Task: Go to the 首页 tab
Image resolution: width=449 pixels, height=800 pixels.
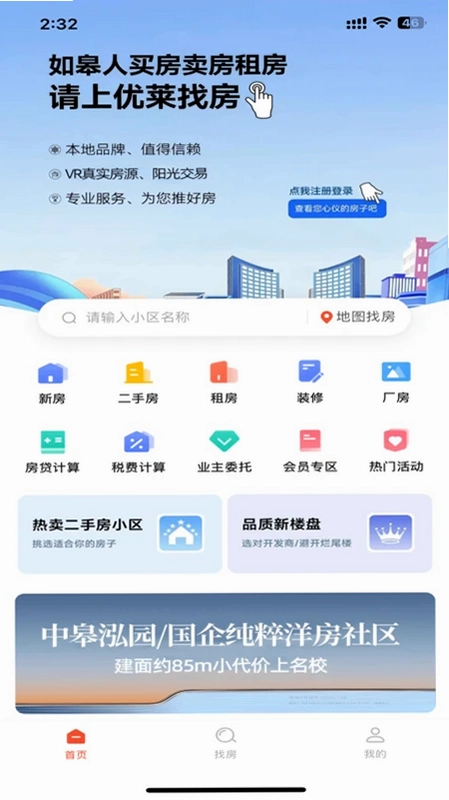Action: pos(76,743)
